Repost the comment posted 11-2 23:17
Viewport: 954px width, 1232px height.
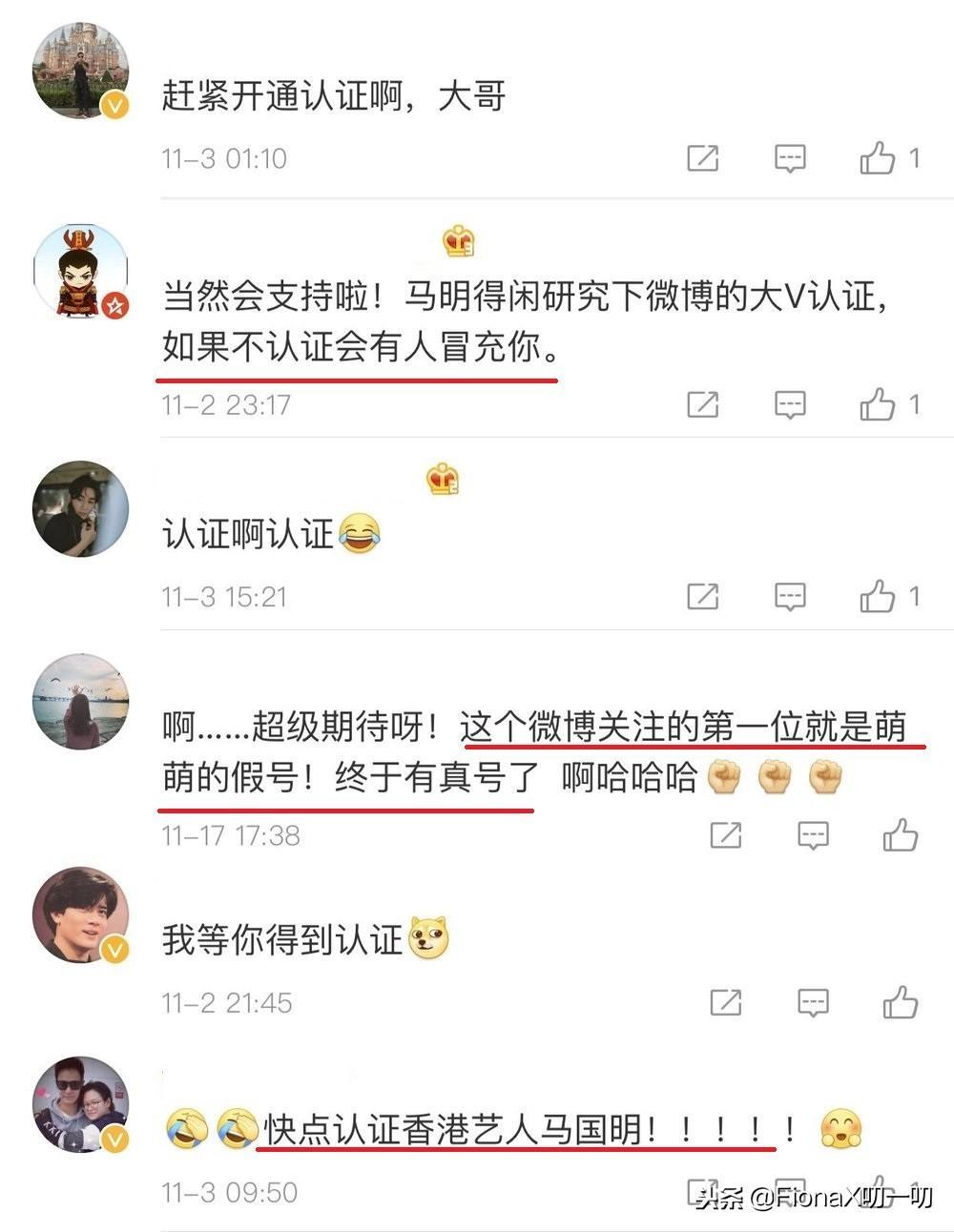coord(703,405)
